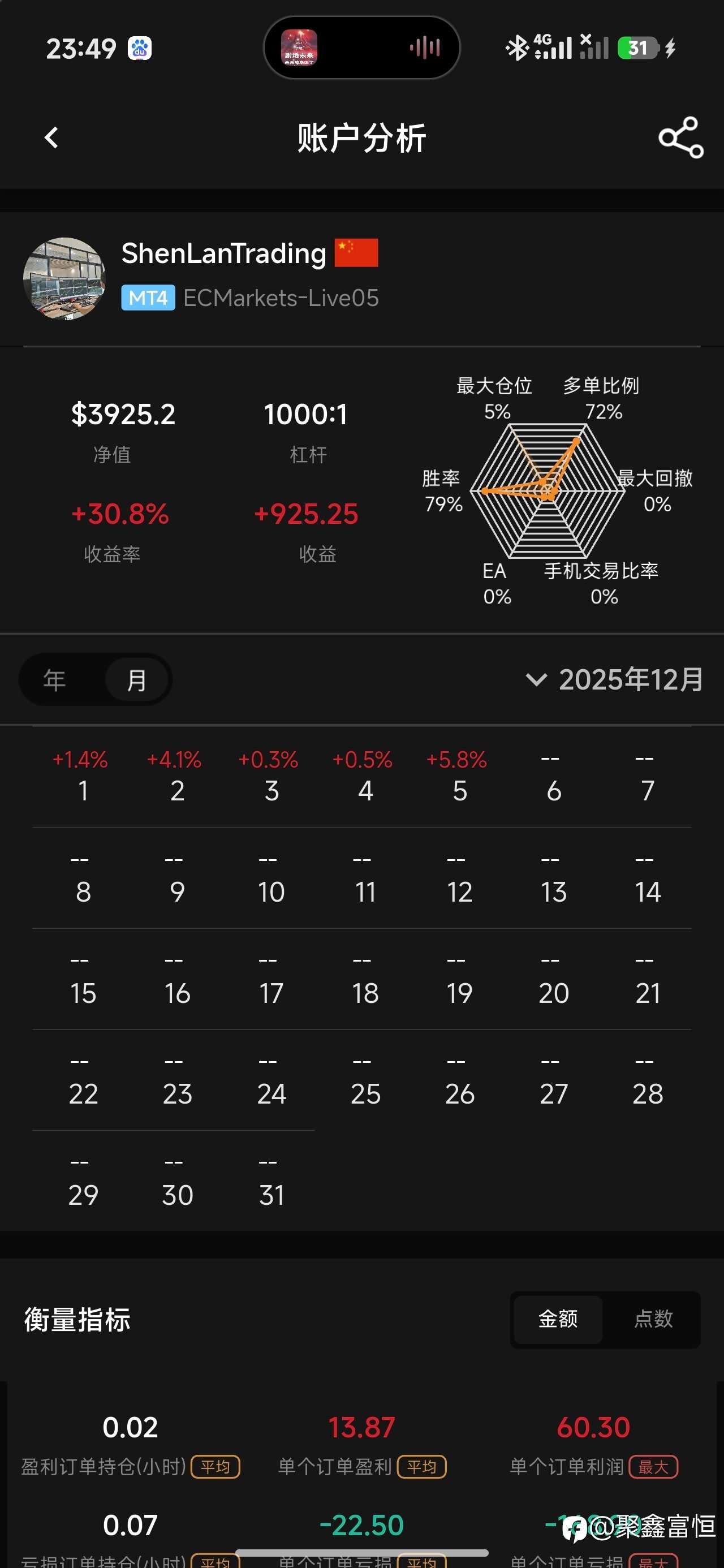
Task: Open the share options via the share icon
Action: tap(681, 138)
